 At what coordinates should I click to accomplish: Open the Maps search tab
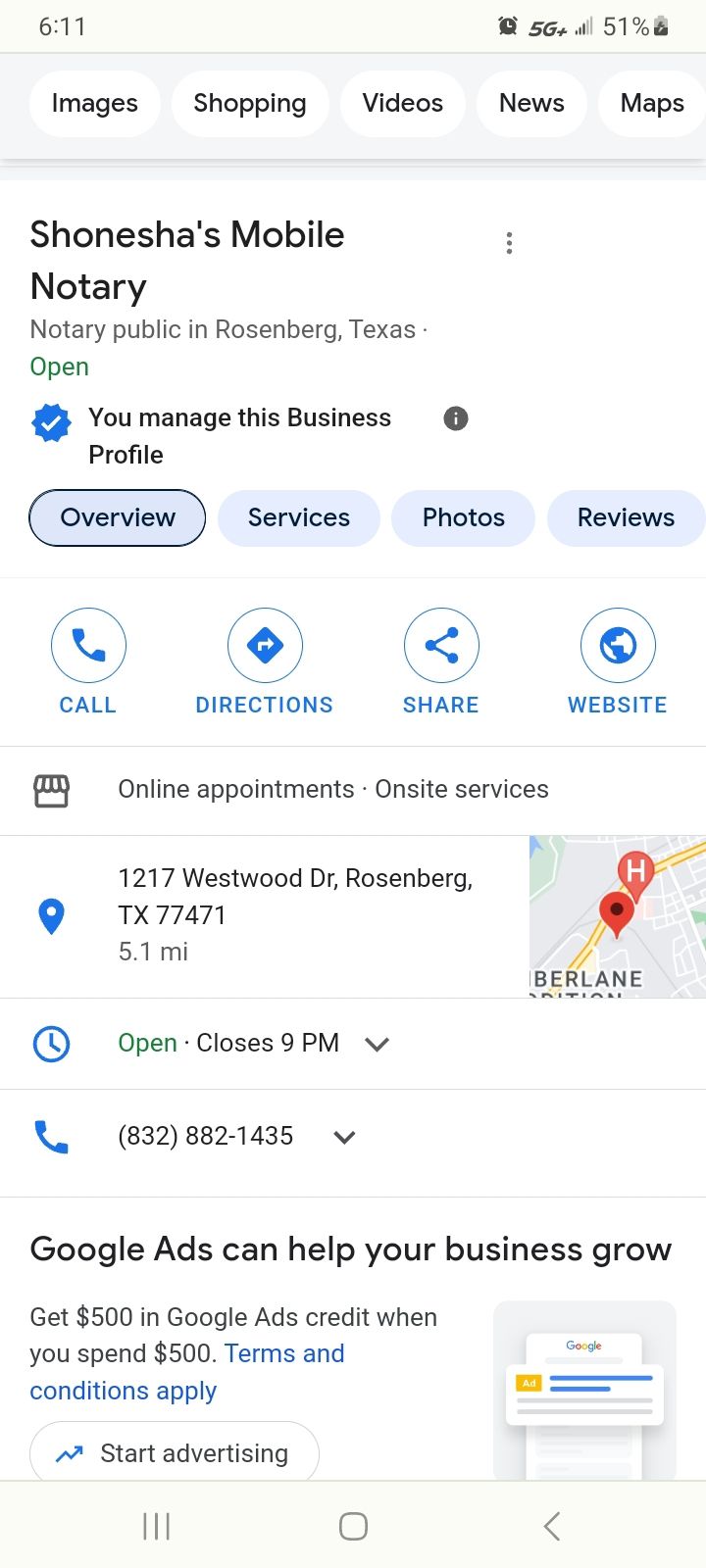(x=652, y=103)
